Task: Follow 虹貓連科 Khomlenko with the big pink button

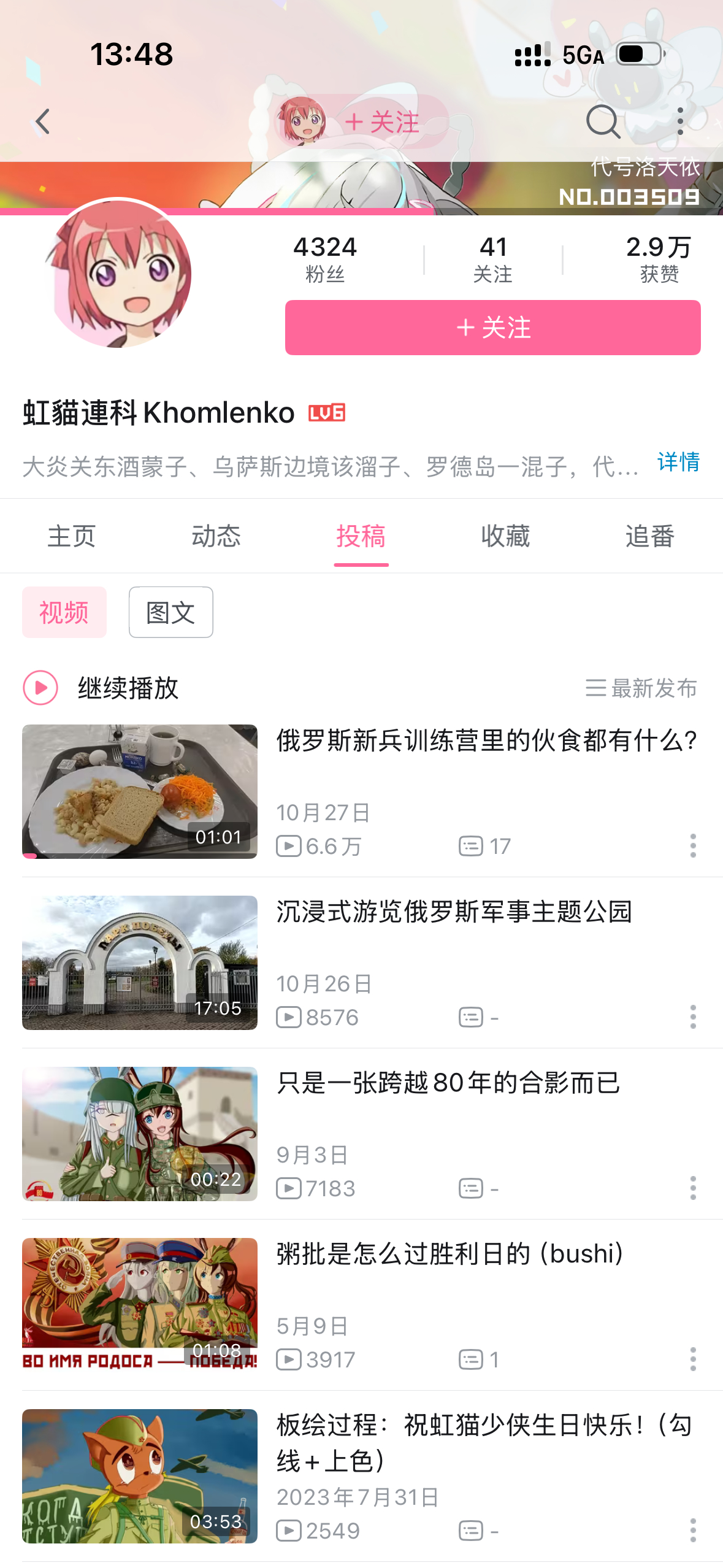Action: coord(492,328)
